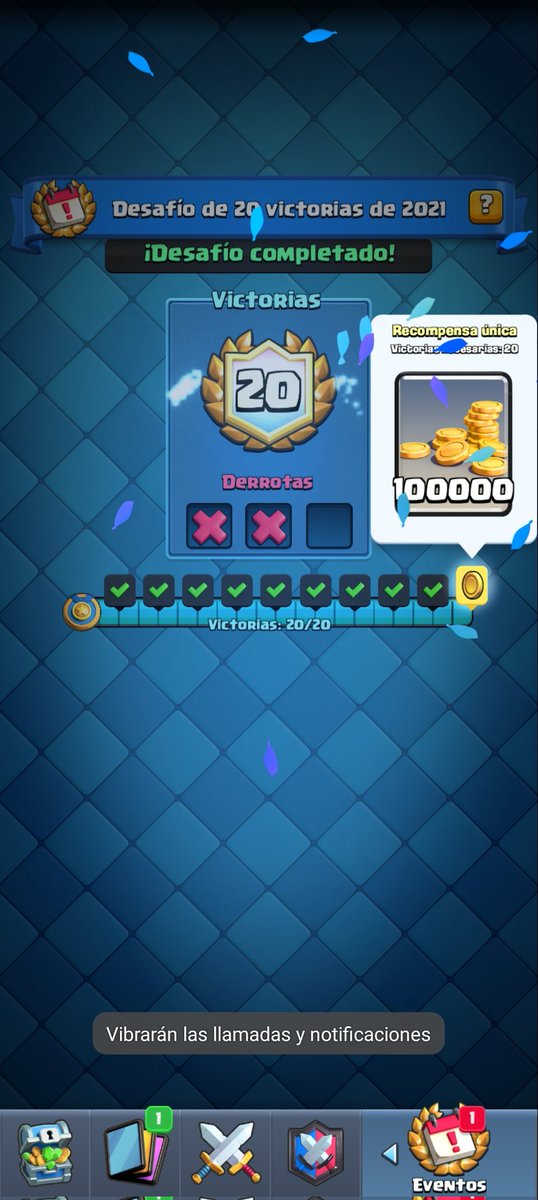Tap the gold coin reward marker
Image resolution: width=538 pixels, height=1200 pixels.
tap(471, 585)
